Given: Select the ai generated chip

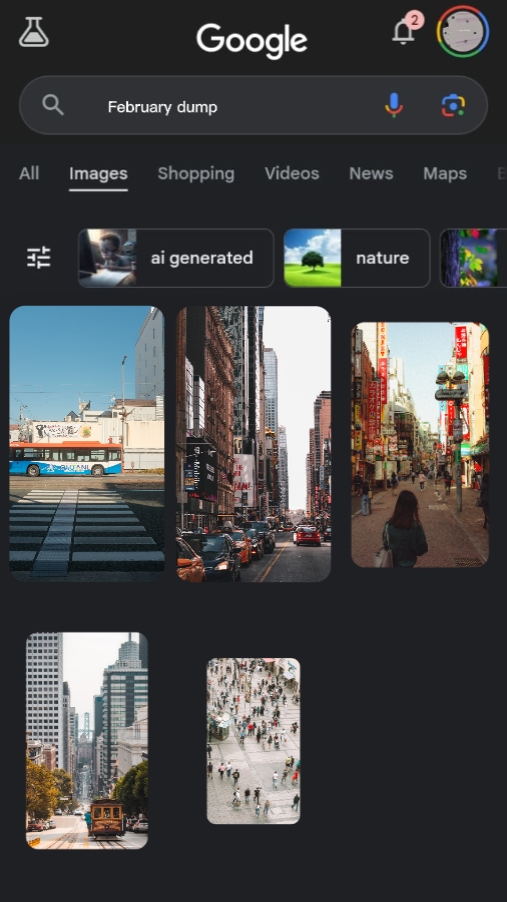Looking at the screenshot, I should coord(176,258).
